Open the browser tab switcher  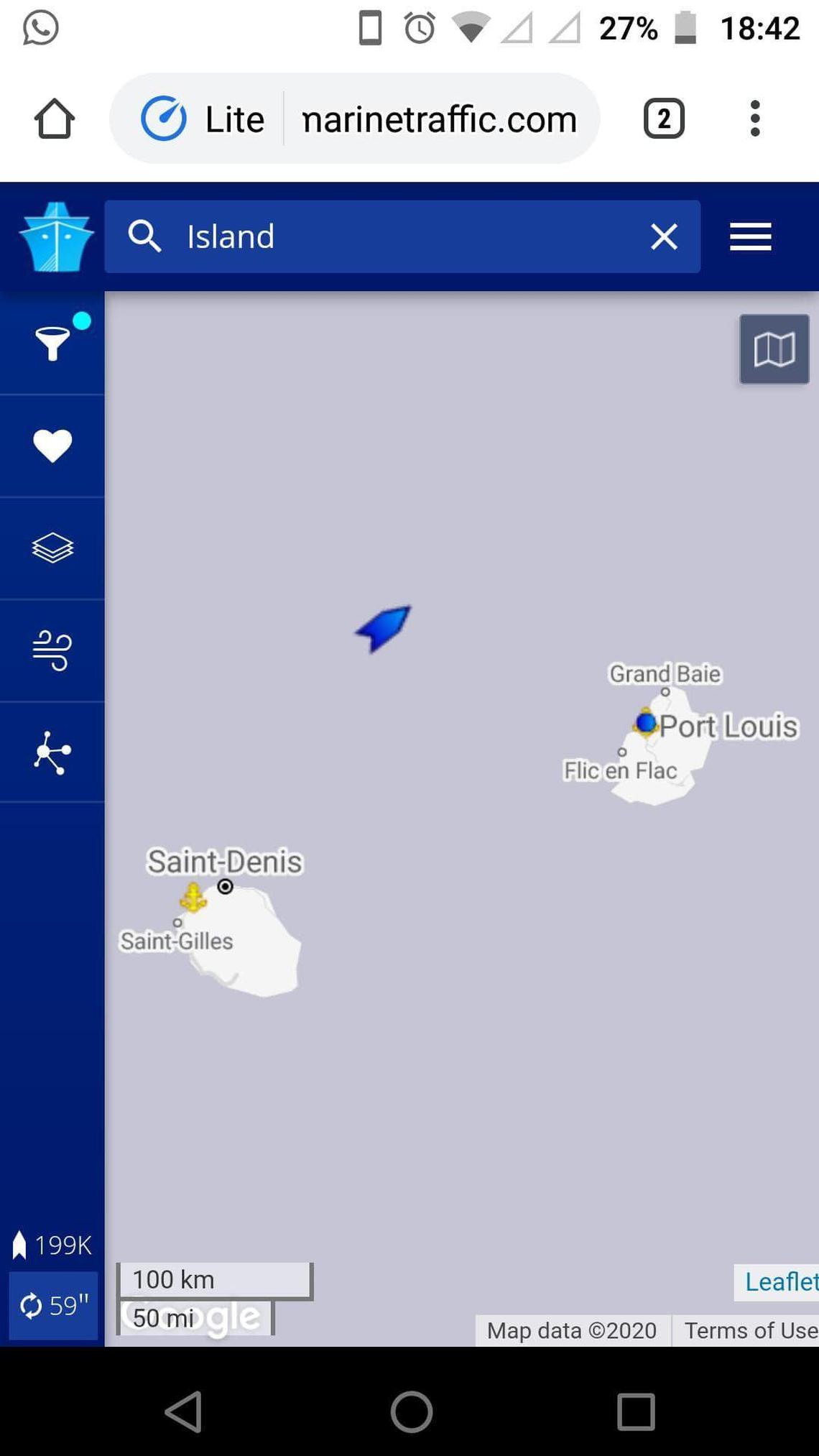click(663, 119)
